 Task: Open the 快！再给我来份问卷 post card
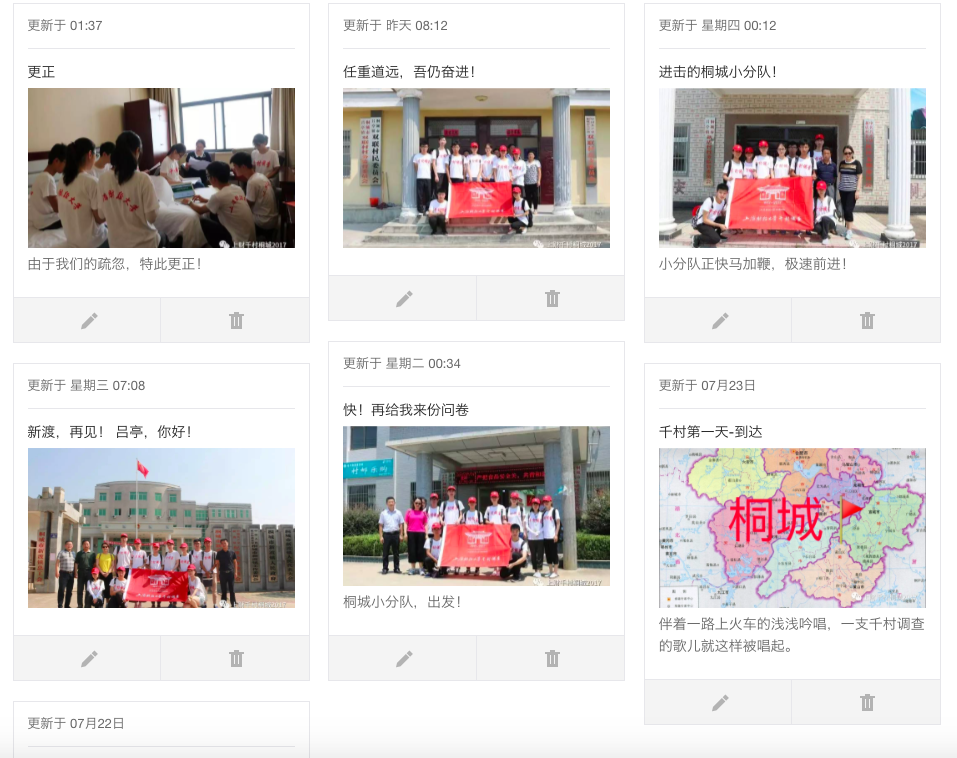476,506
